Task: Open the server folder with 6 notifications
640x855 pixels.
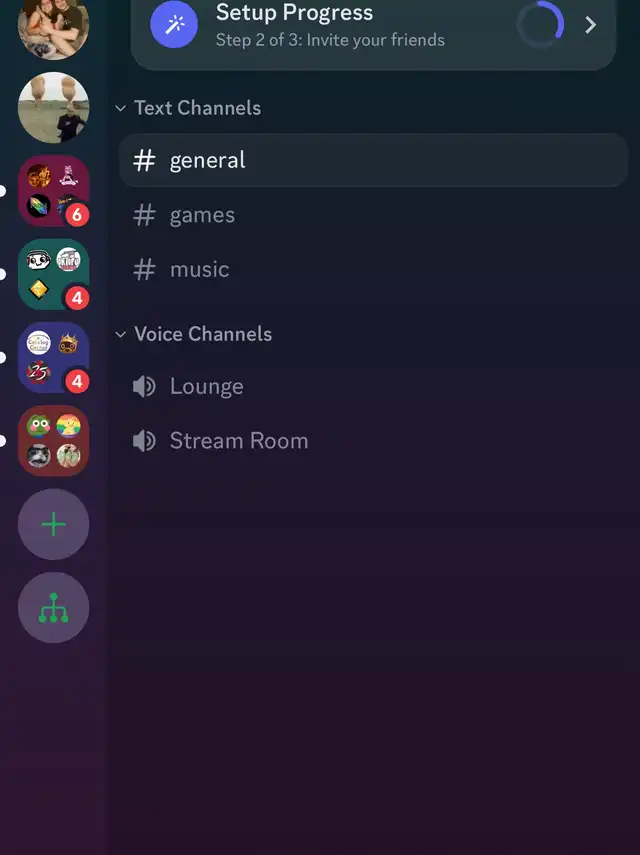Action: 53,191
